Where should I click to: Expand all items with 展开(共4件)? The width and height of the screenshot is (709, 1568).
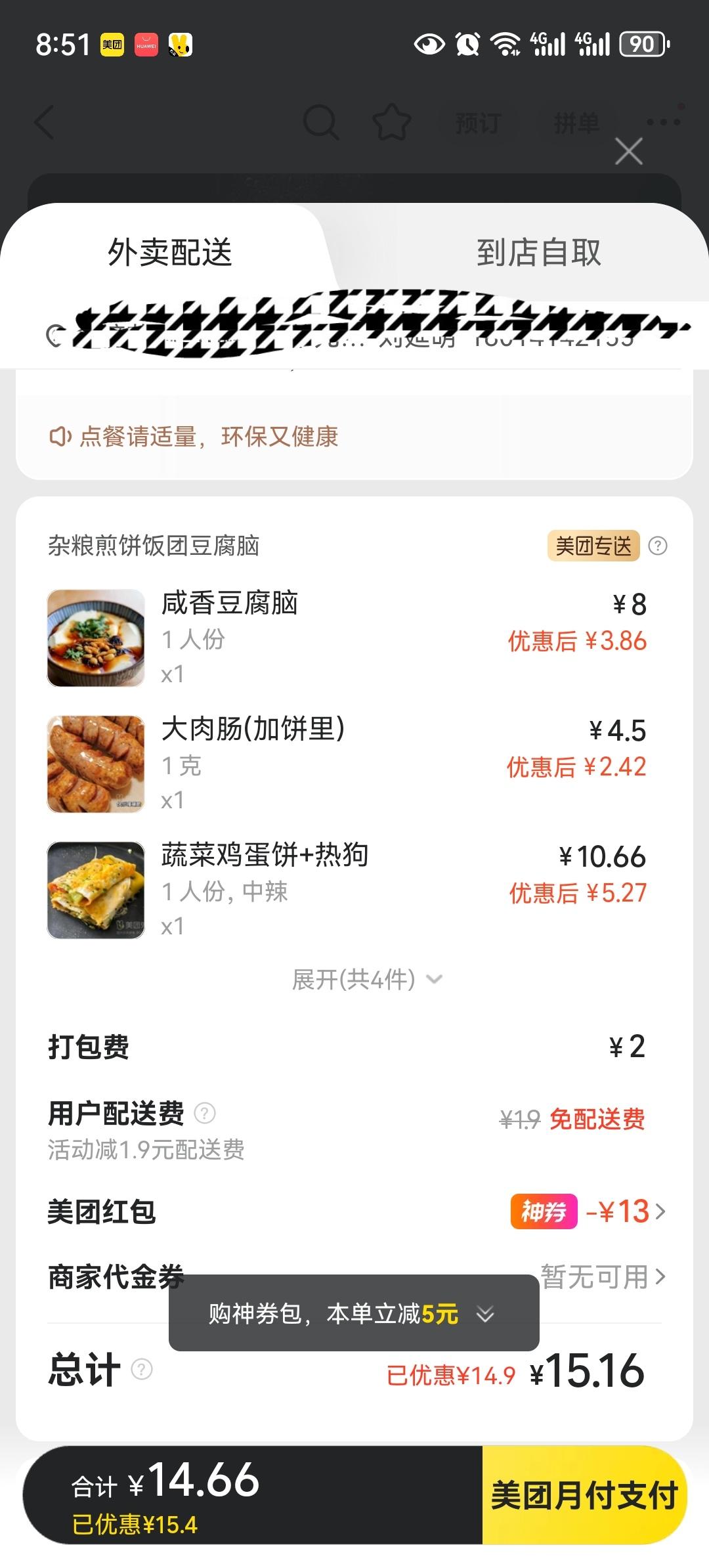click(x=366, y=980)
